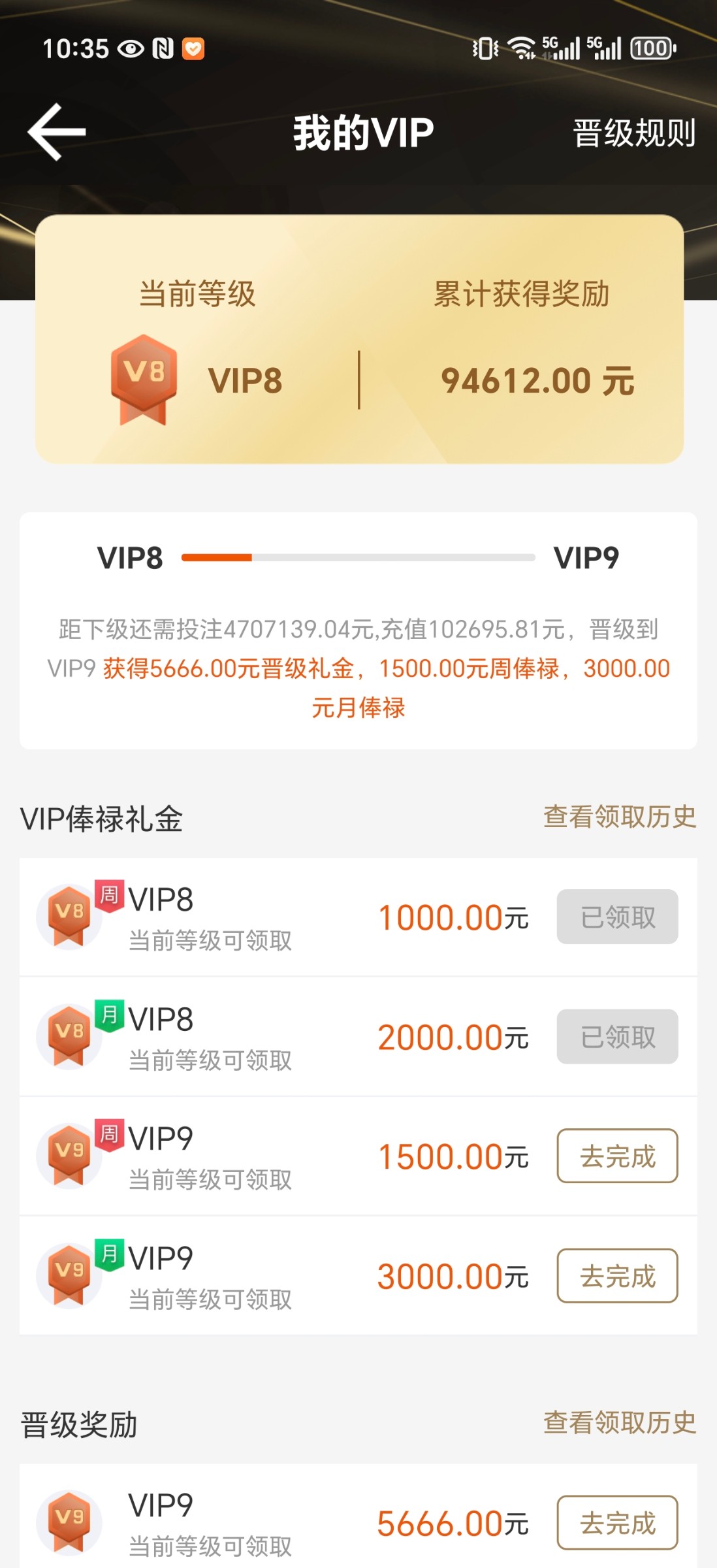View claim history for 晋级奖励
This screenshot has height=1568, width=717.
click(x=619, y=1422)
